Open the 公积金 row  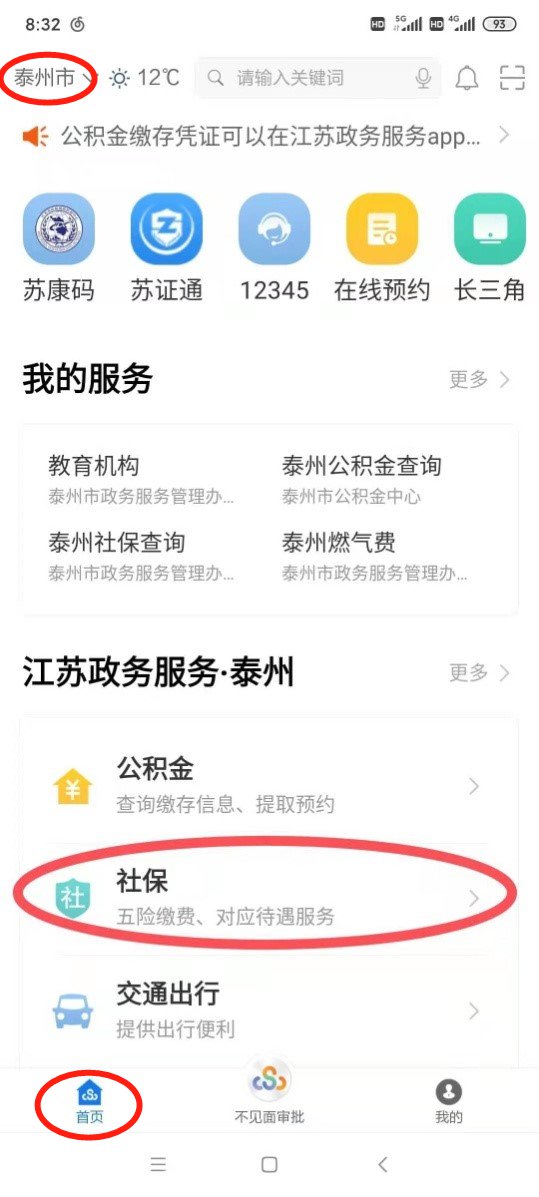[x=269, y=786]
